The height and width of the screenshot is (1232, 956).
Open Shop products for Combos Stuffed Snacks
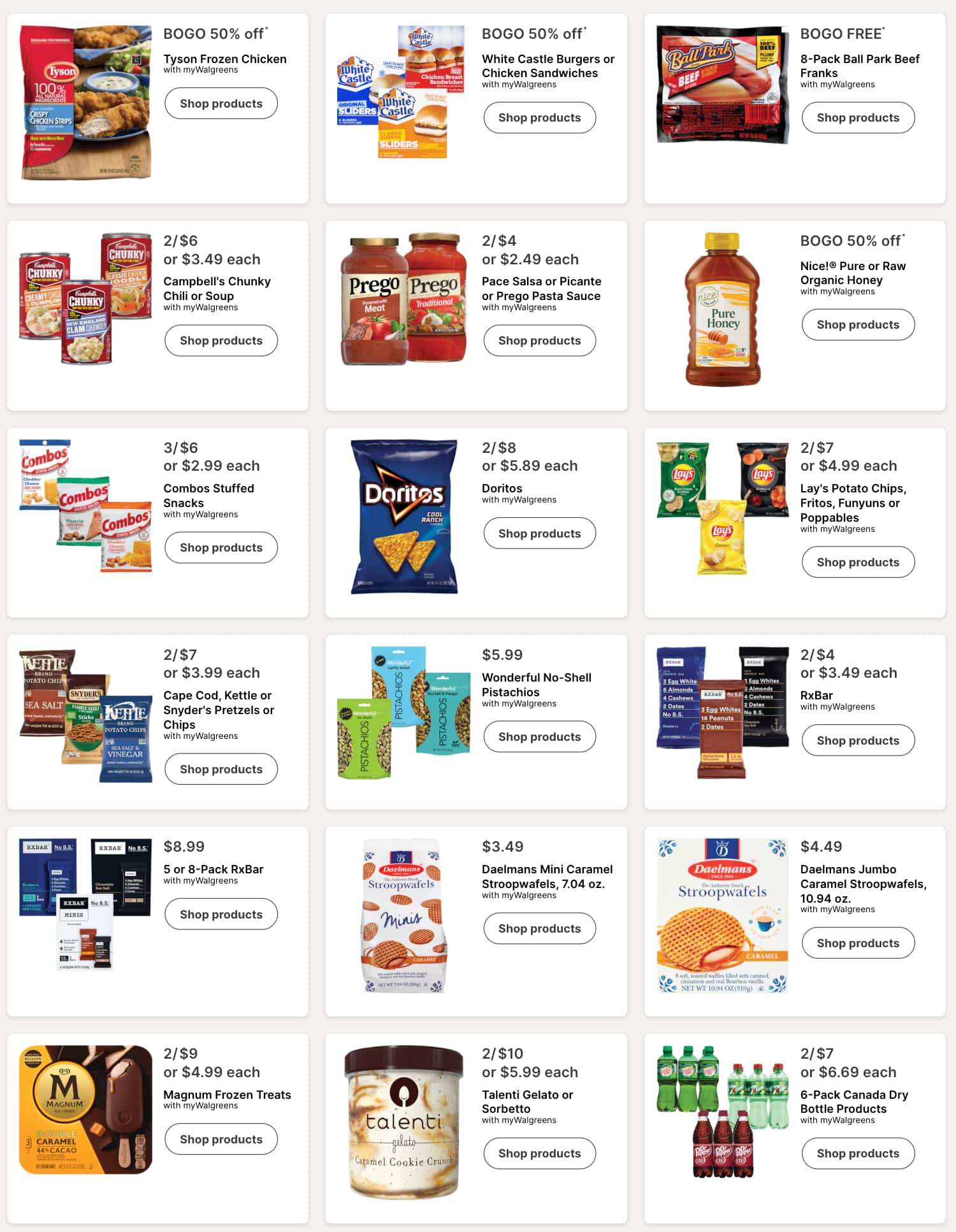(x=221, y=548)
